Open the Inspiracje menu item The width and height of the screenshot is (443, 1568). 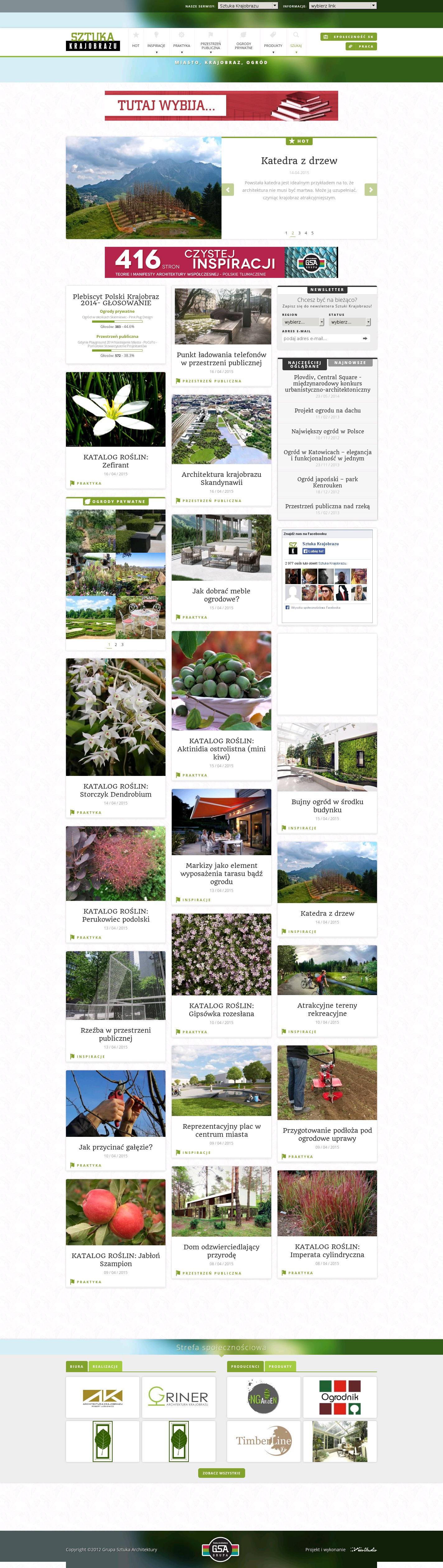pos(156,46)
